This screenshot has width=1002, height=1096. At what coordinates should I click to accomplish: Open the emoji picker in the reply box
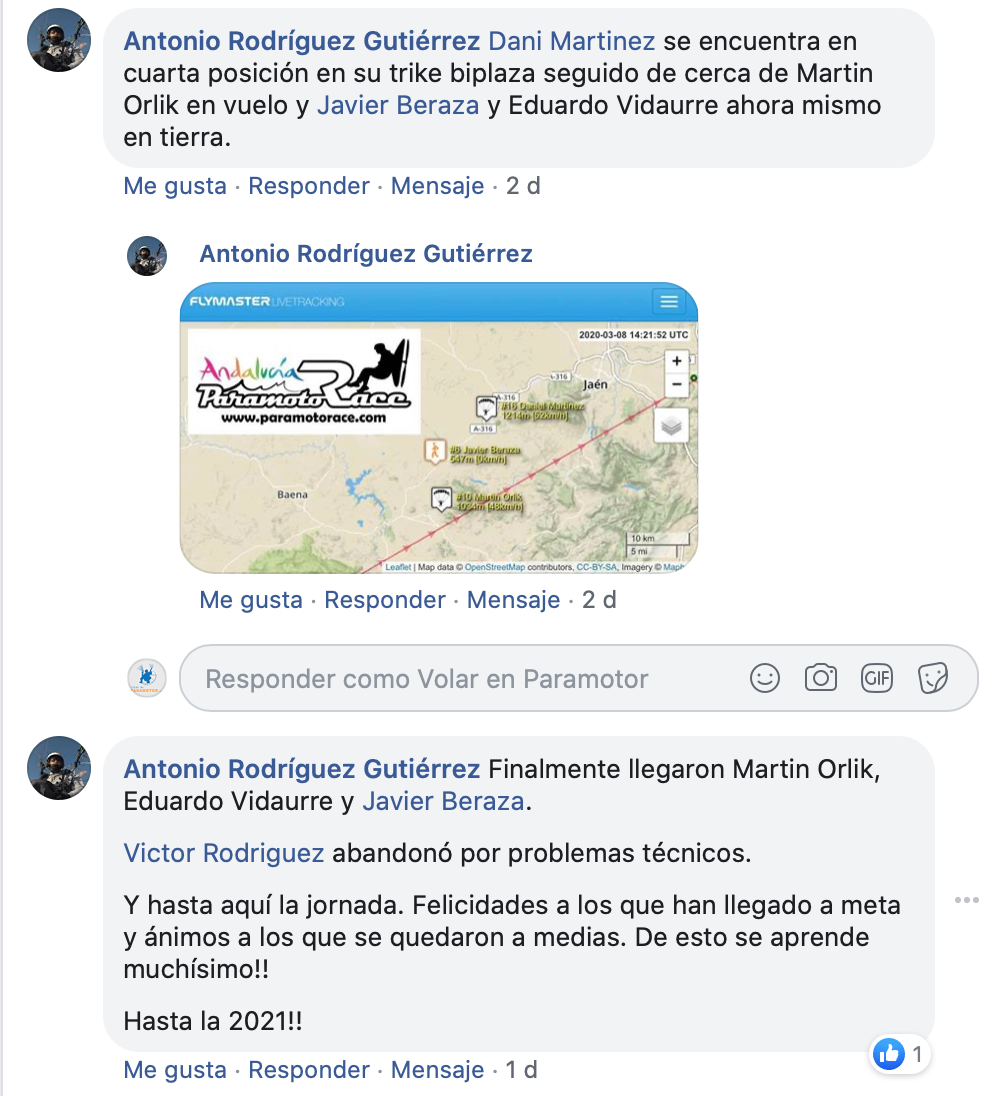click(765, 678)
